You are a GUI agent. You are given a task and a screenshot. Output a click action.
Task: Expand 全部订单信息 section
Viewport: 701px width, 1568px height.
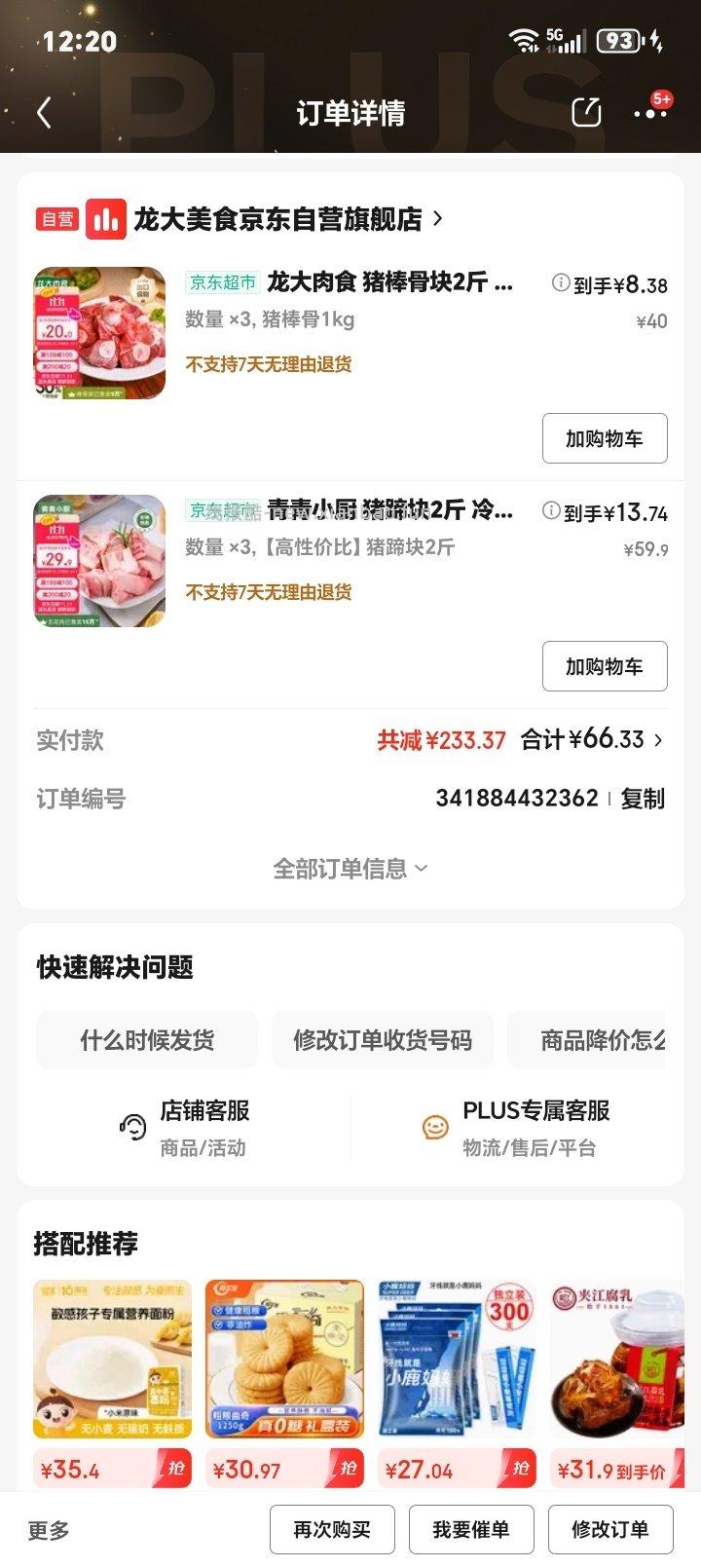(x=349, y=868)
